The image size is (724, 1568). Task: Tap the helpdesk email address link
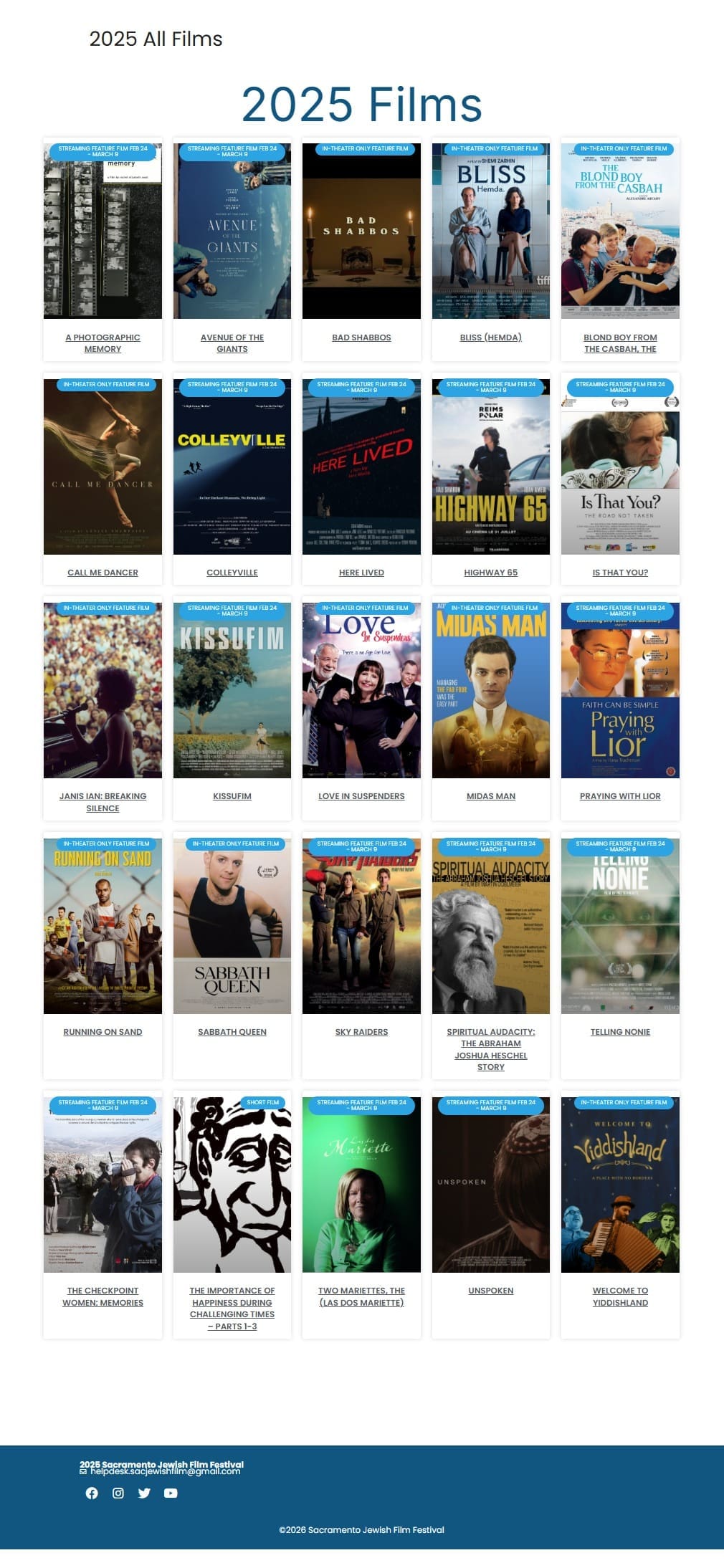click(165, 1471)
